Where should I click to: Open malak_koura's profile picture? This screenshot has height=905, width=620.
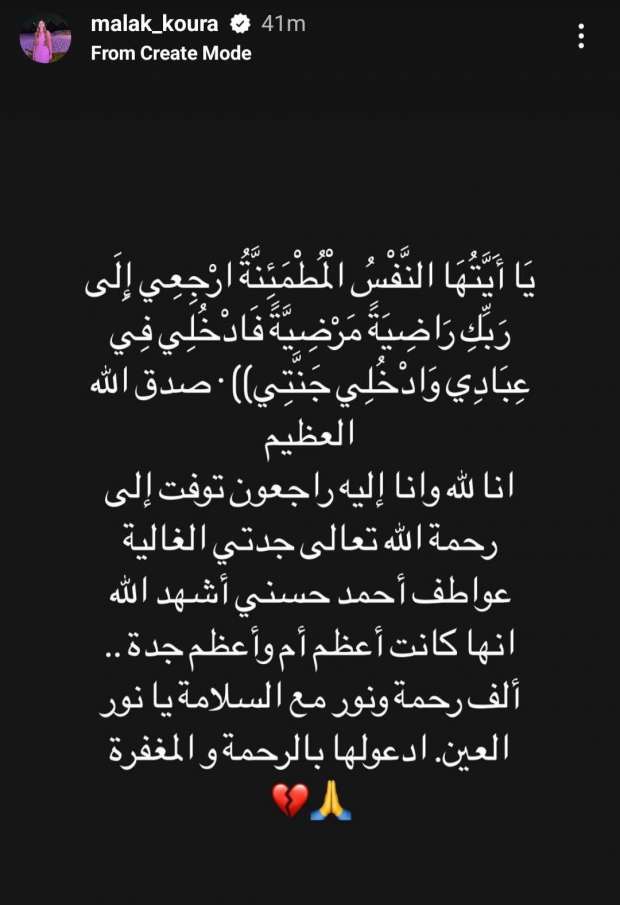[x=46, y=38]
